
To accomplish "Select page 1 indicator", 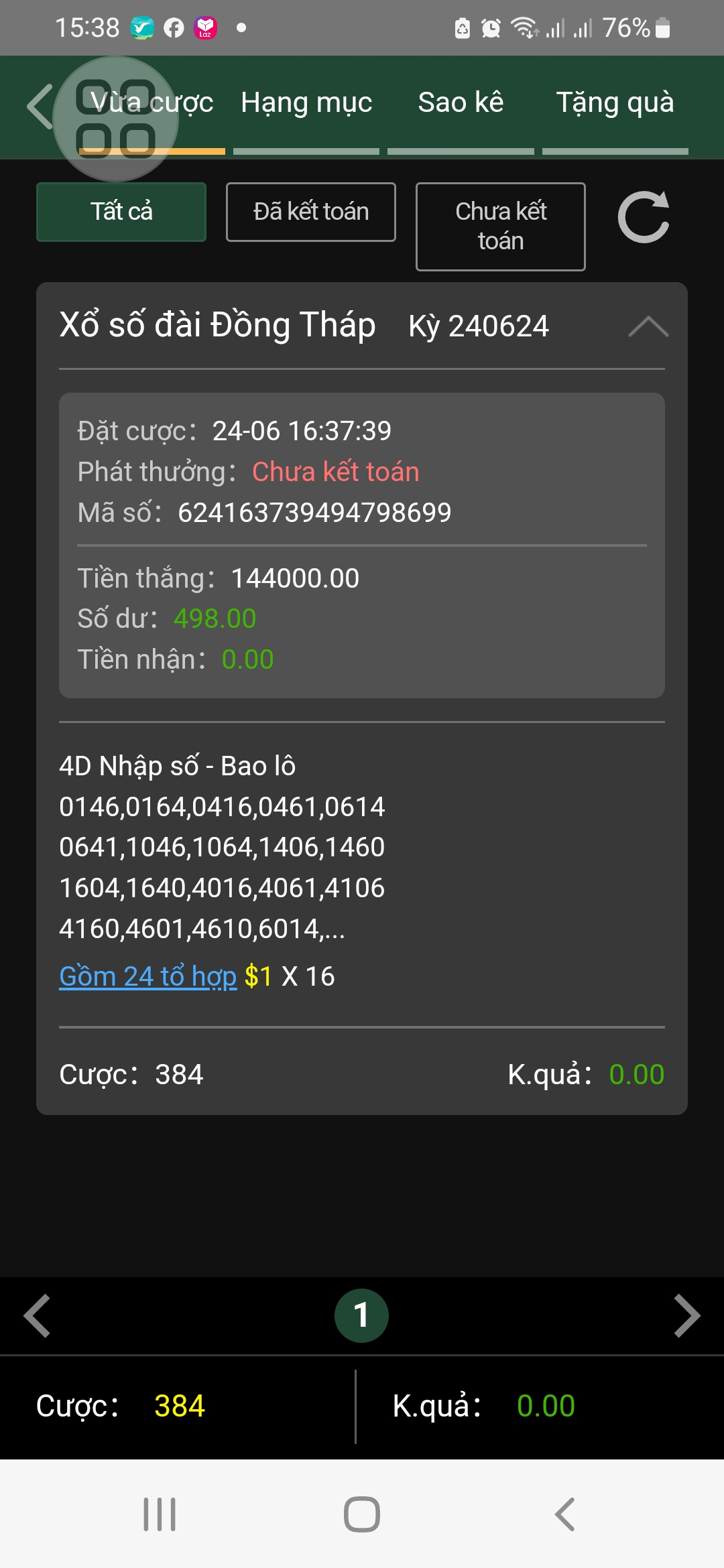I will pos(361,1315).
